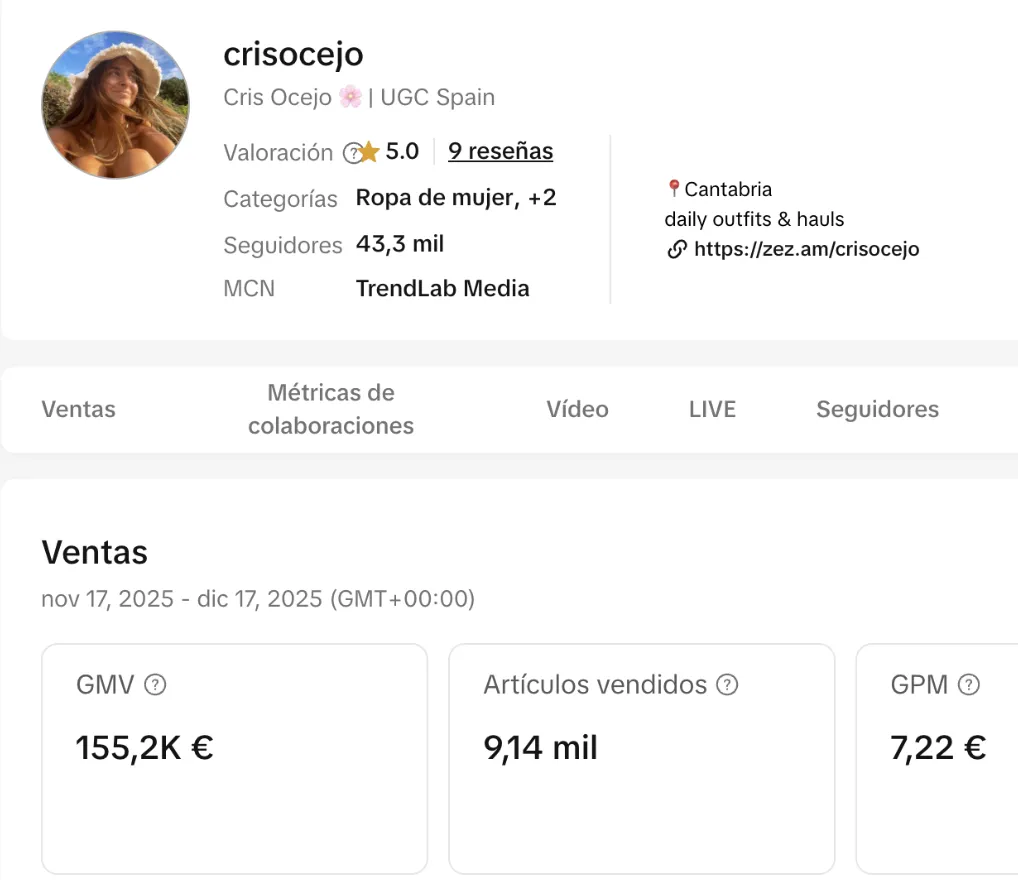
Task: Open the 9 reseñas link
Action: coord(500,152)
